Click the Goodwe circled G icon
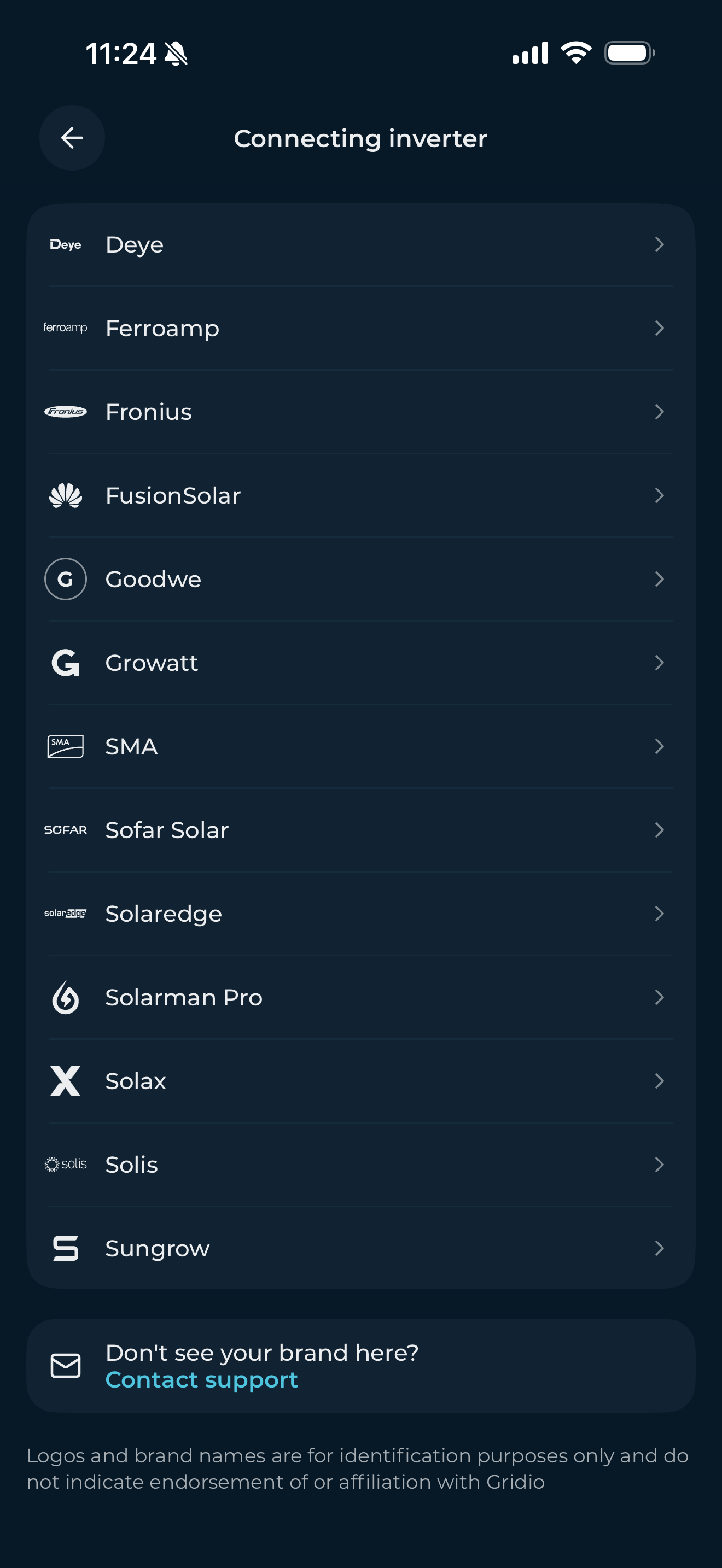Screen dimensions: 722x1568 coord(65,579)
